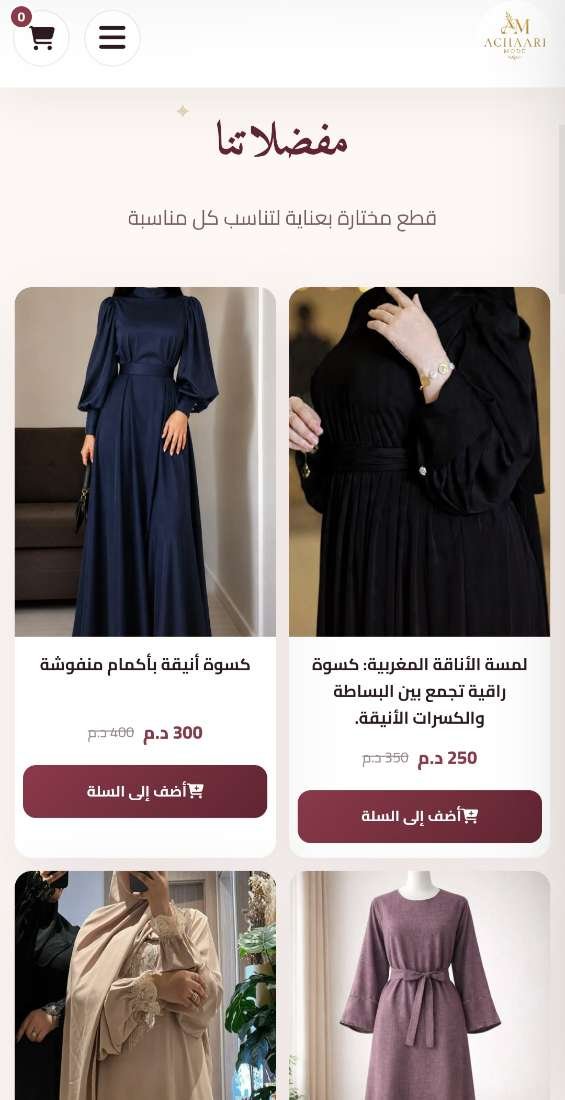This screenshot has width=565, height=1100.
Task: Open the hamburger menu
Action: 112,38
